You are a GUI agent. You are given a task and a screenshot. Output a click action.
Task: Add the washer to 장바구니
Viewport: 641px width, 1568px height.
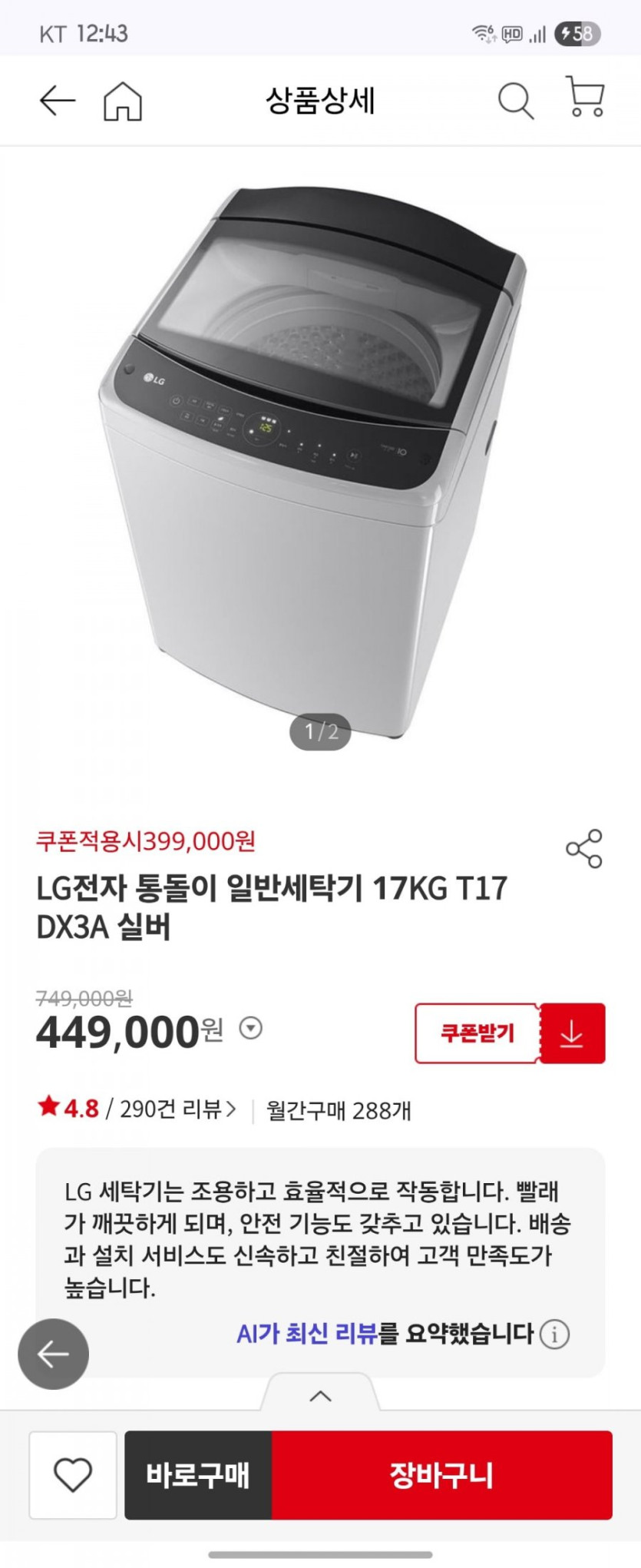(441, 1475)
